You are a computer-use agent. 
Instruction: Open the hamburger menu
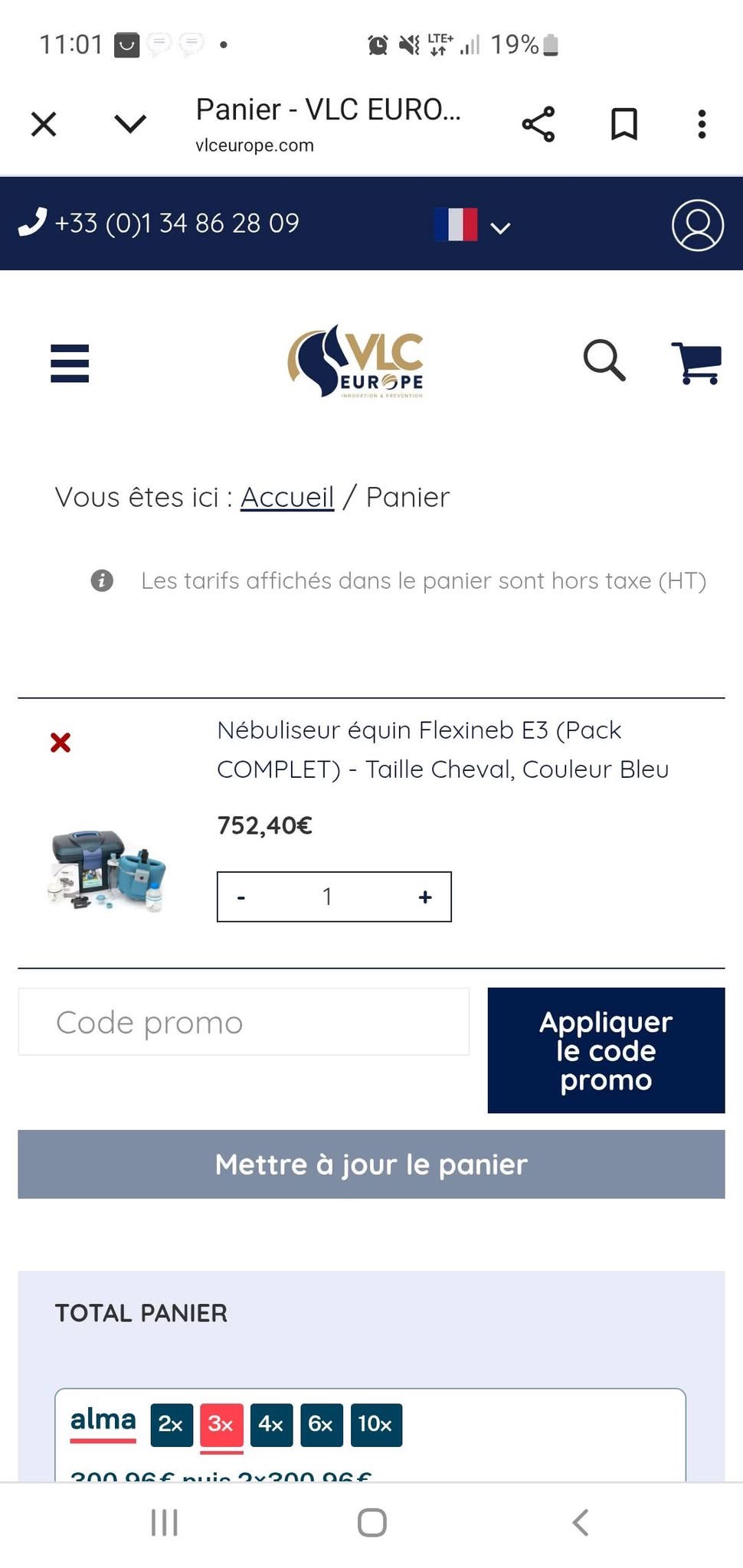[70, 363]
